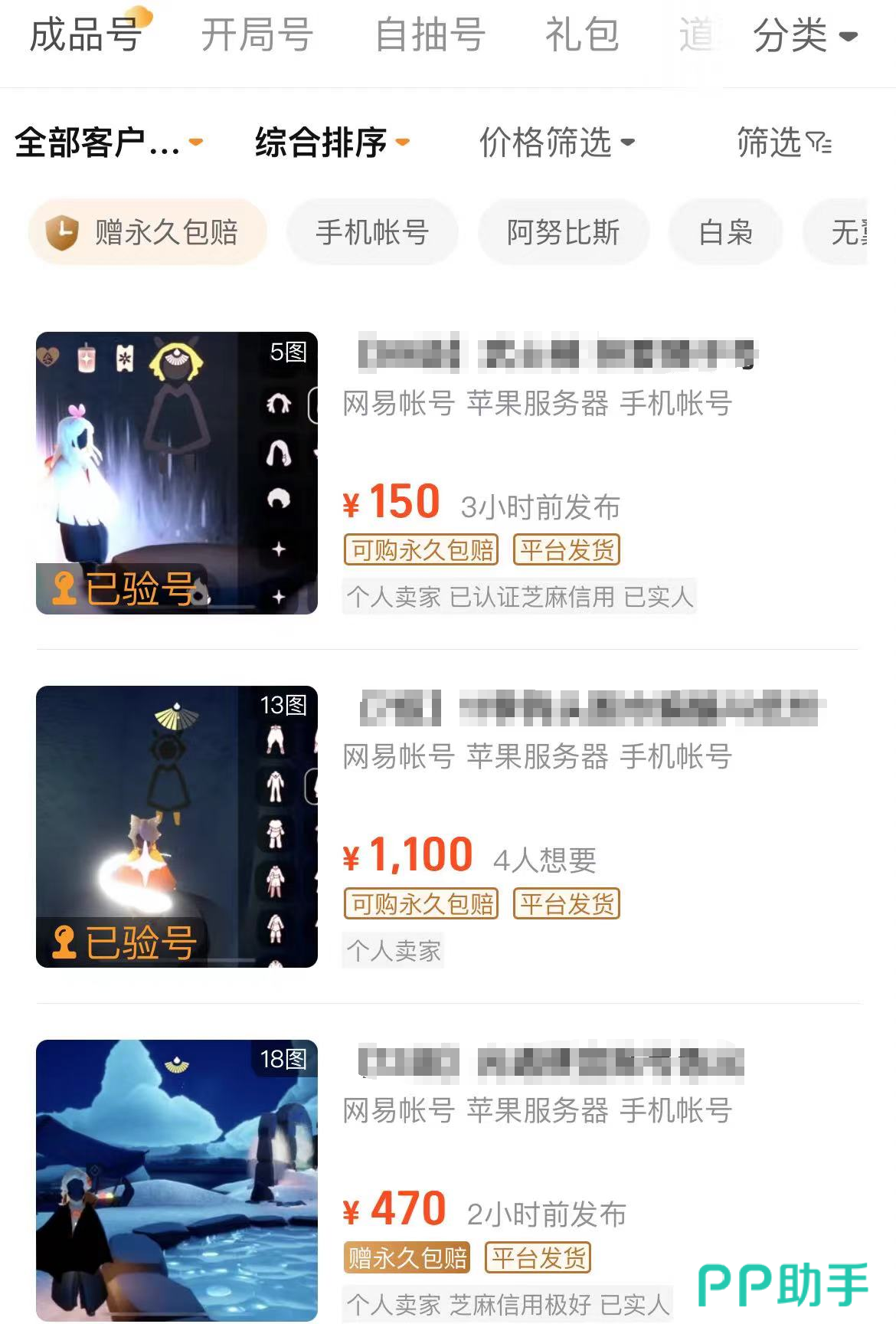Switch to the 礼包 tab
Image resolution: width=896 pixels, height=1324 pixels.
(582, 35)
